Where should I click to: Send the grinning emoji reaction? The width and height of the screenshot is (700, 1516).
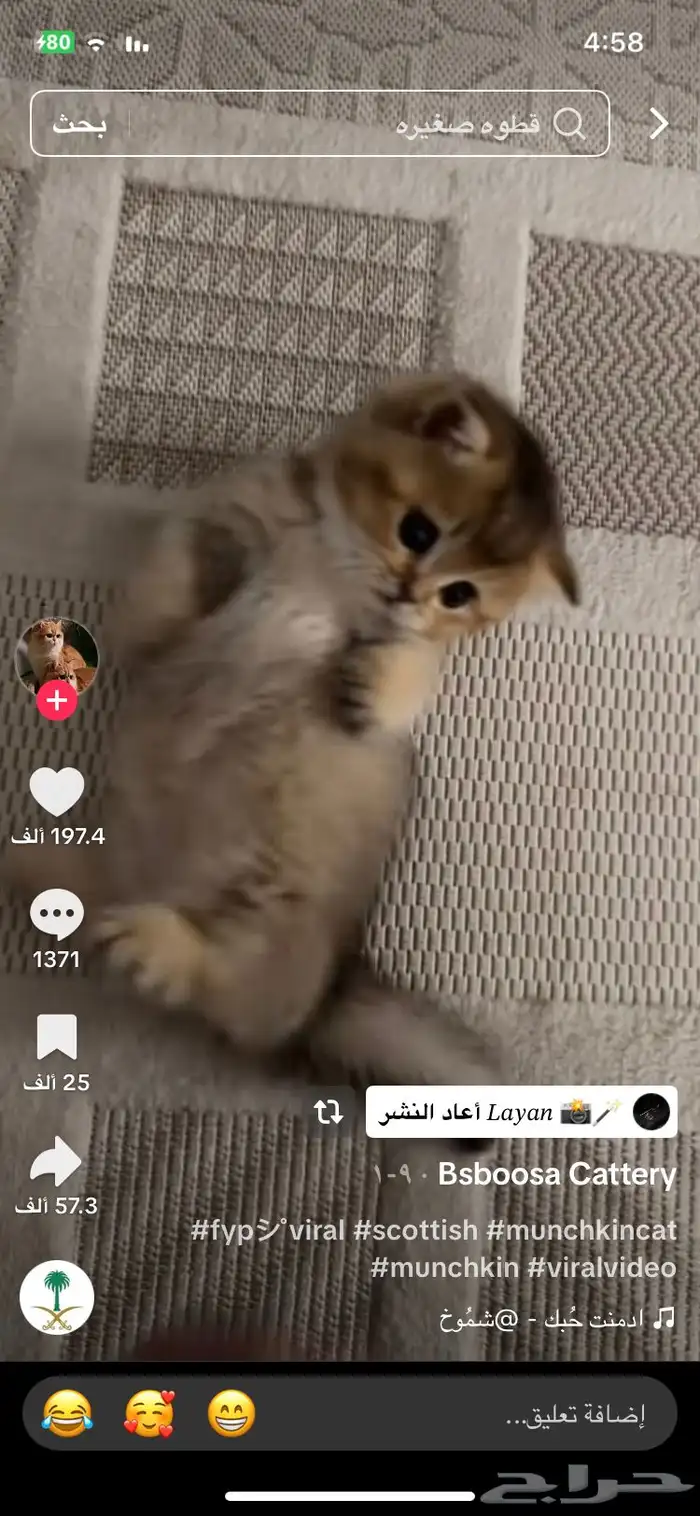pos(232,1414)
